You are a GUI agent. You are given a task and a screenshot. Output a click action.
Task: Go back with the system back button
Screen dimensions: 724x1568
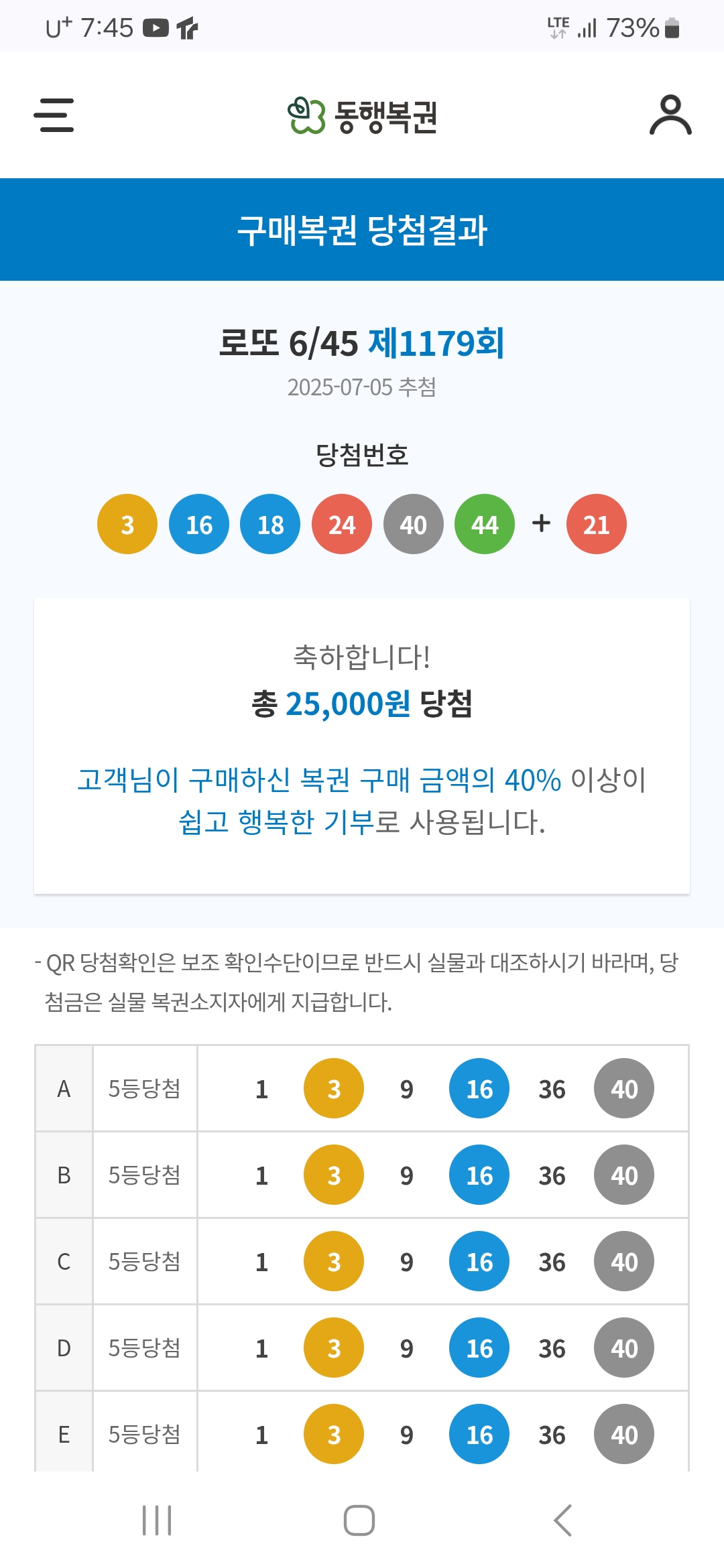563,1520
